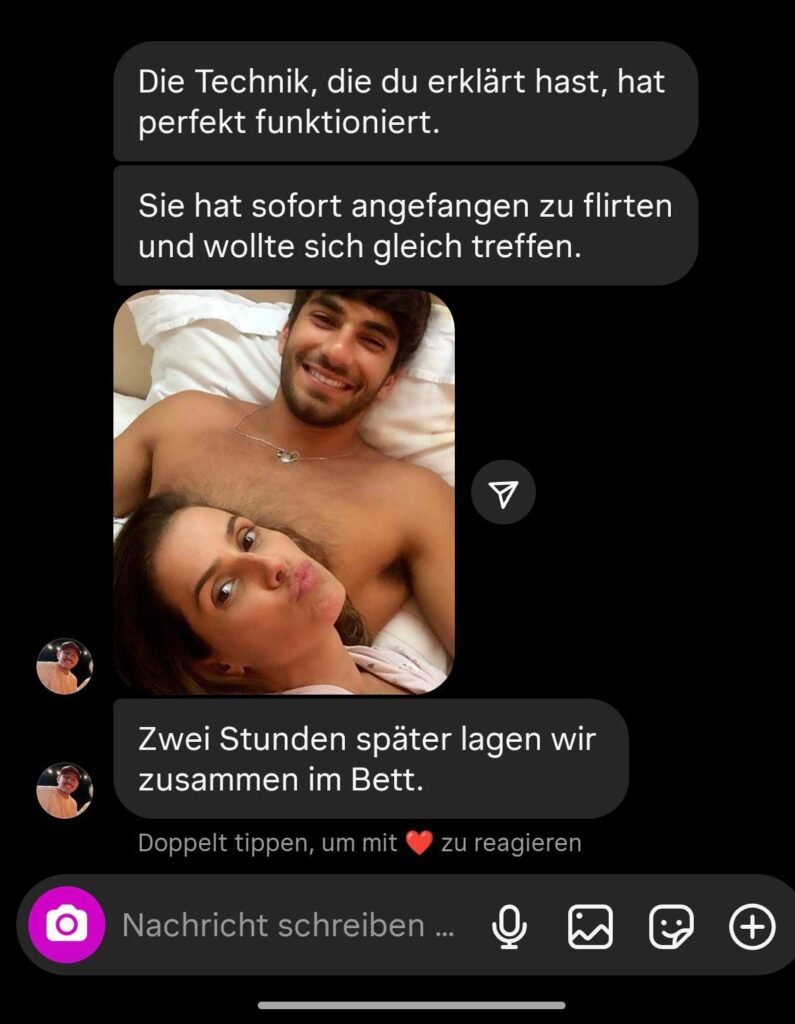Open the plus menu for more options
Viewport: 795px width, 1024px height.
pyautogui.click(x=752, y=926)
